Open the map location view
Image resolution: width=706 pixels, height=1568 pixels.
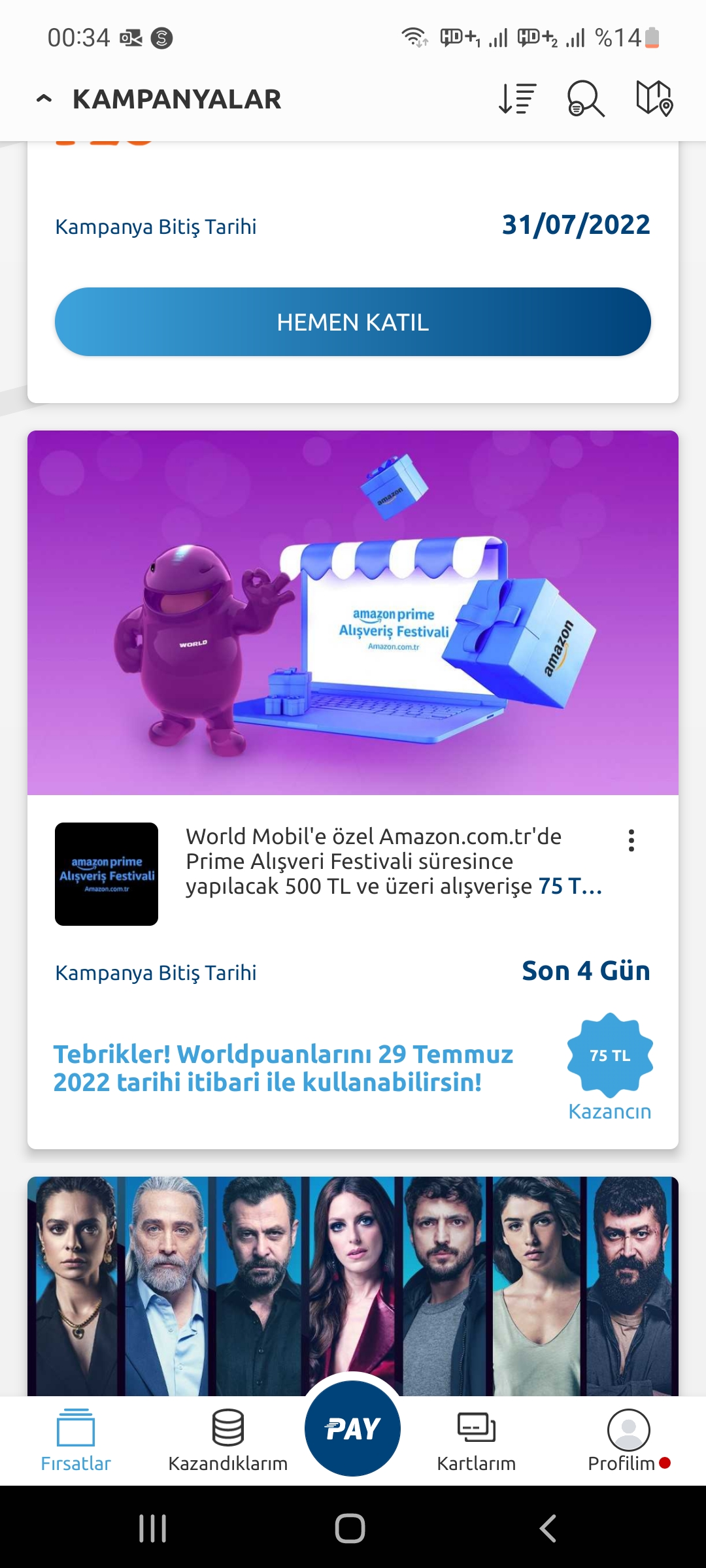654,99
